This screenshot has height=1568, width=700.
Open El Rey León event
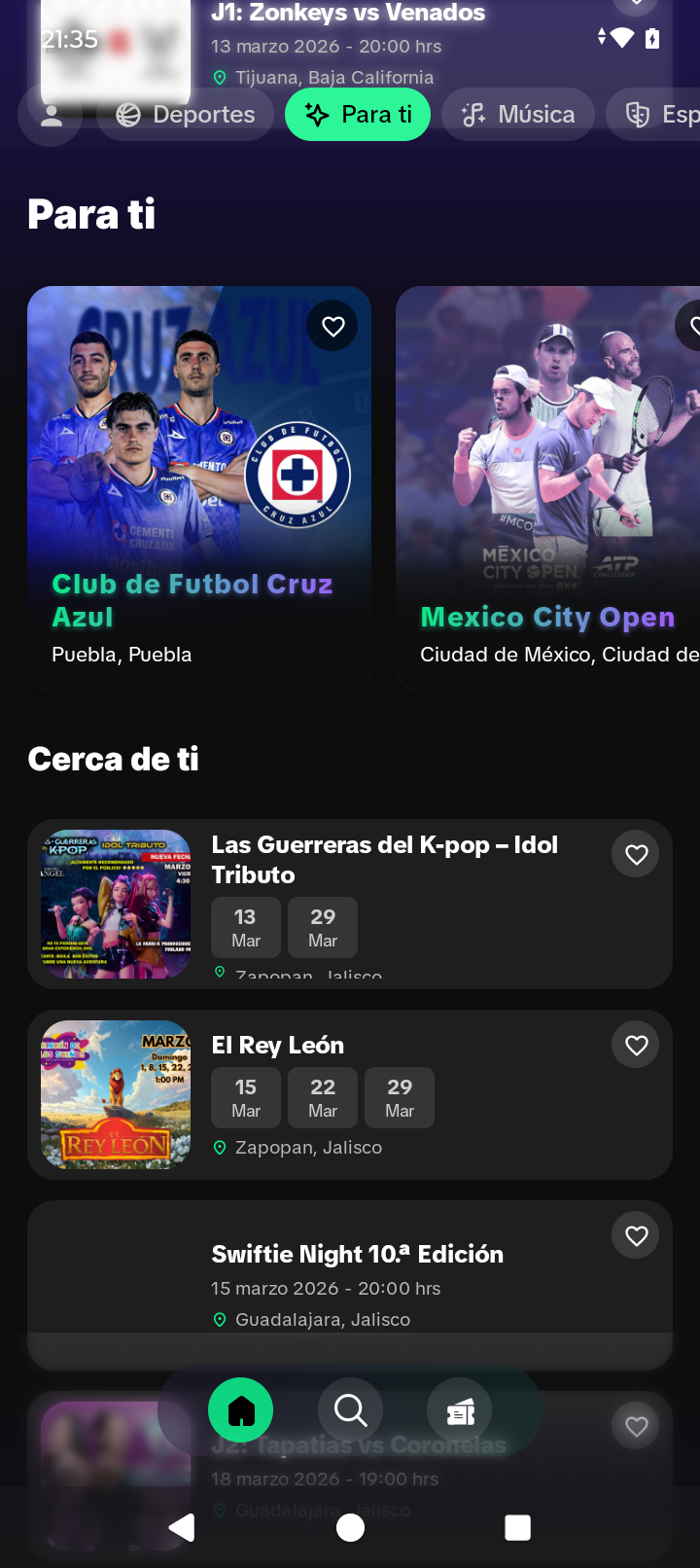278,1045
